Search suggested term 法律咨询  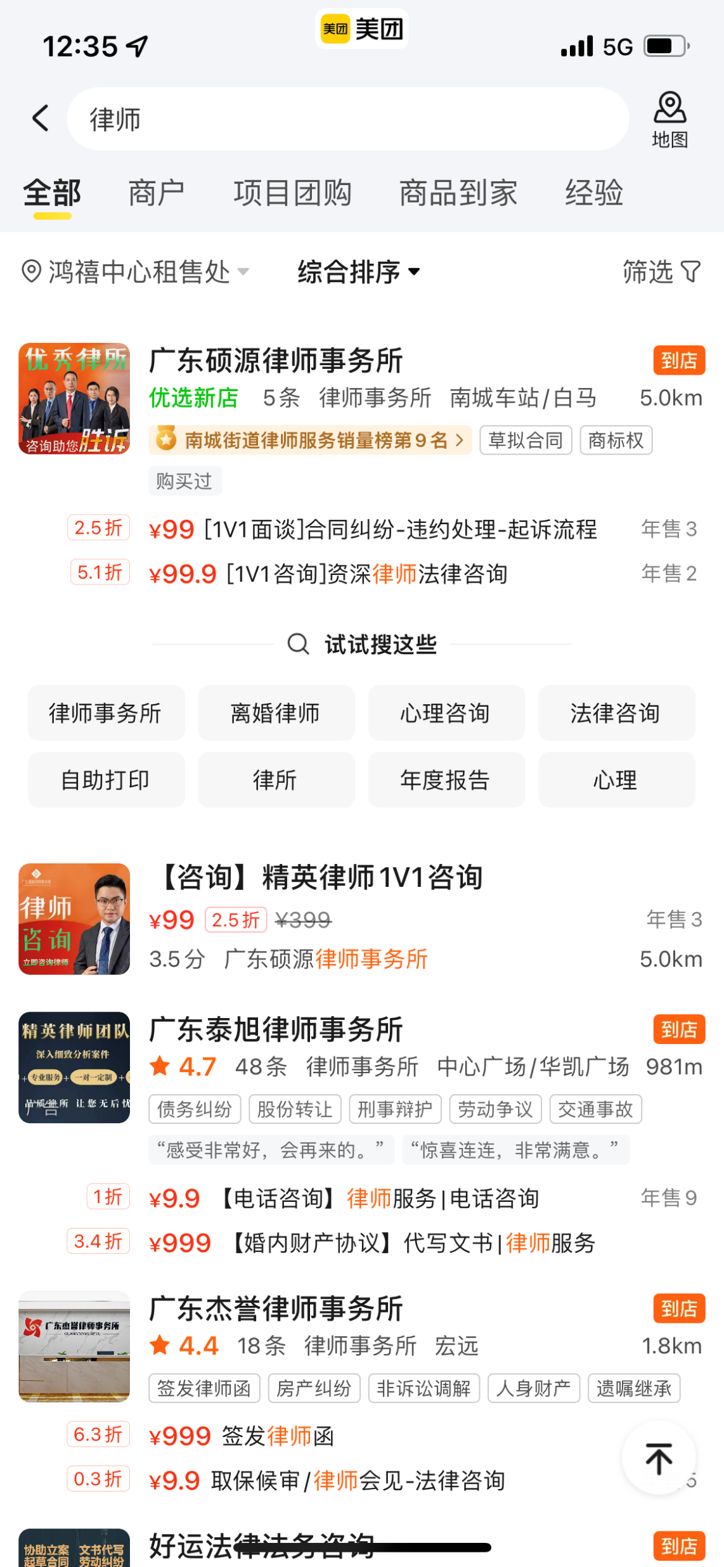click(x=615, y=713)
